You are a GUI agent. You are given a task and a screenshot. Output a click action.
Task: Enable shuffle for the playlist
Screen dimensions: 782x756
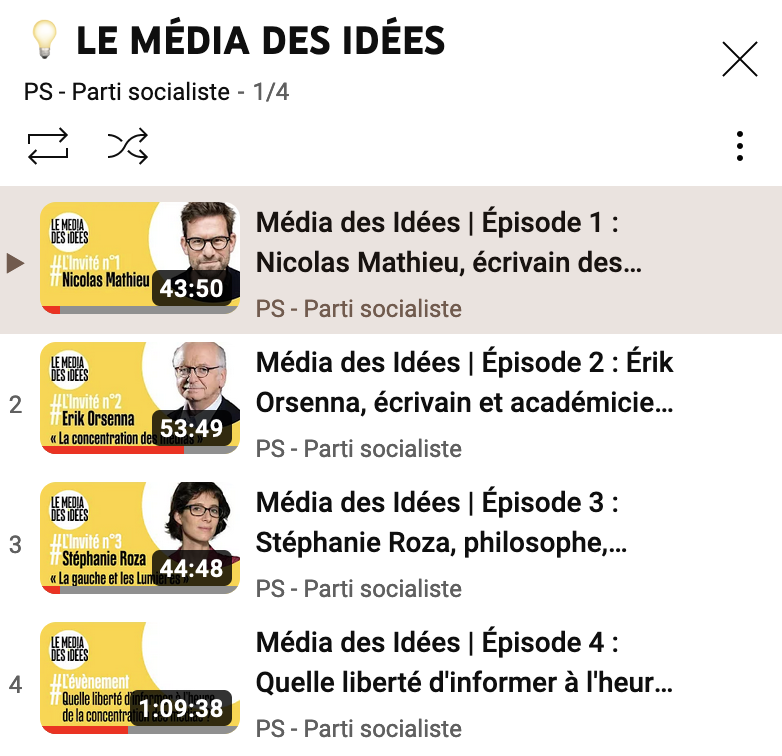[x=128, y=146]
